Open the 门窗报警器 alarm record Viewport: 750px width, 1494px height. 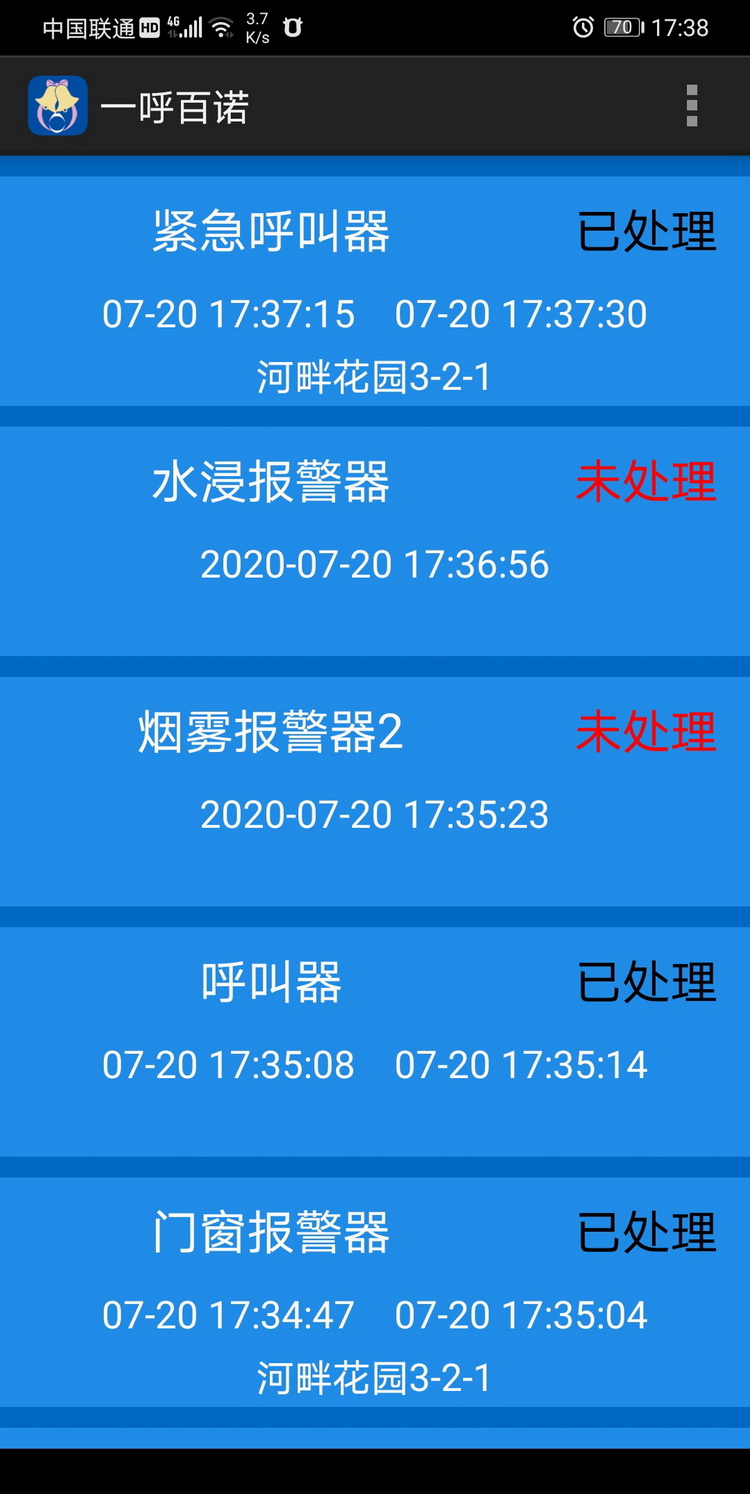click(x=375, y=1291)
